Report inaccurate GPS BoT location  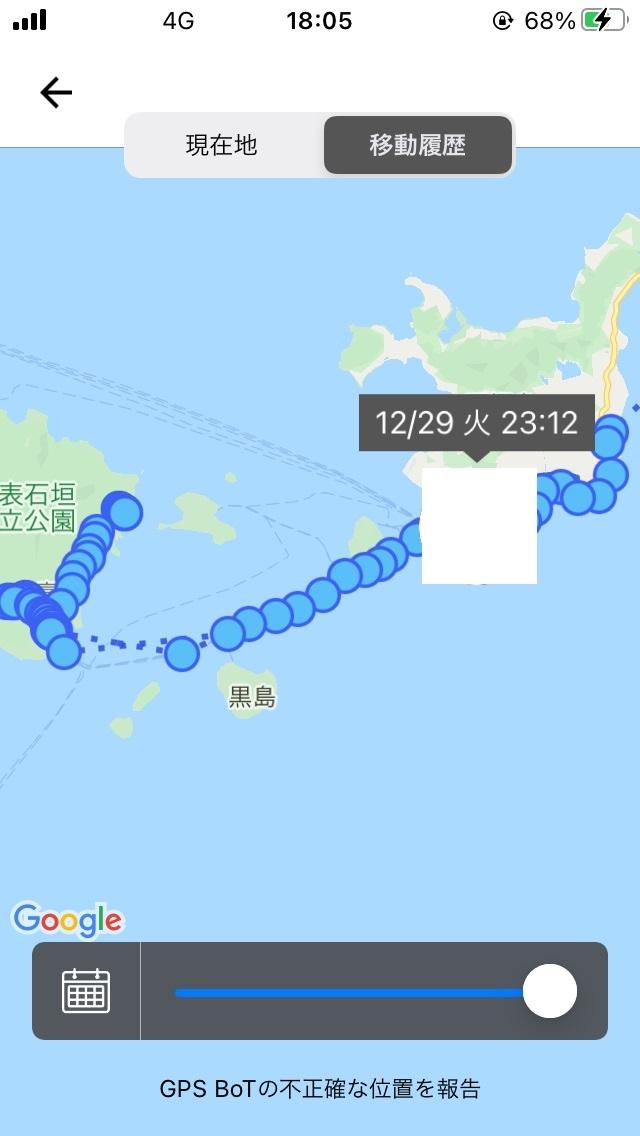320,1088
